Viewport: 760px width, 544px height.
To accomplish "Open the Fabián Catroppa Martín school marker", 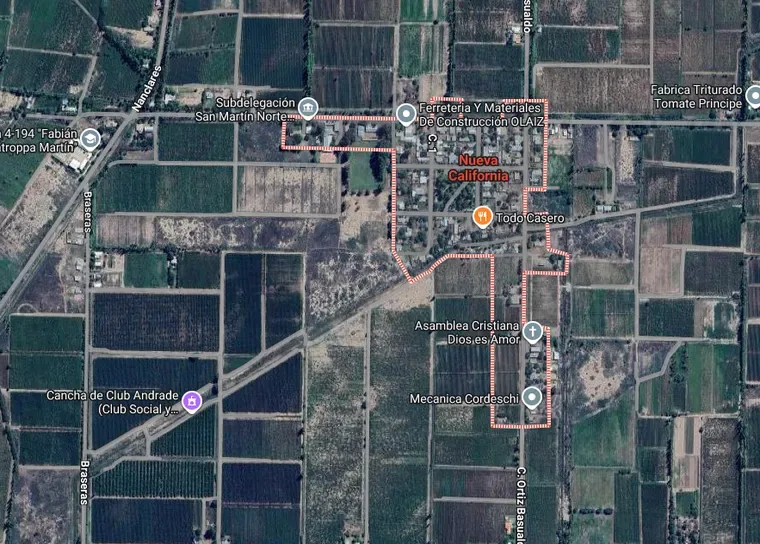I will [x=91, y=138].
